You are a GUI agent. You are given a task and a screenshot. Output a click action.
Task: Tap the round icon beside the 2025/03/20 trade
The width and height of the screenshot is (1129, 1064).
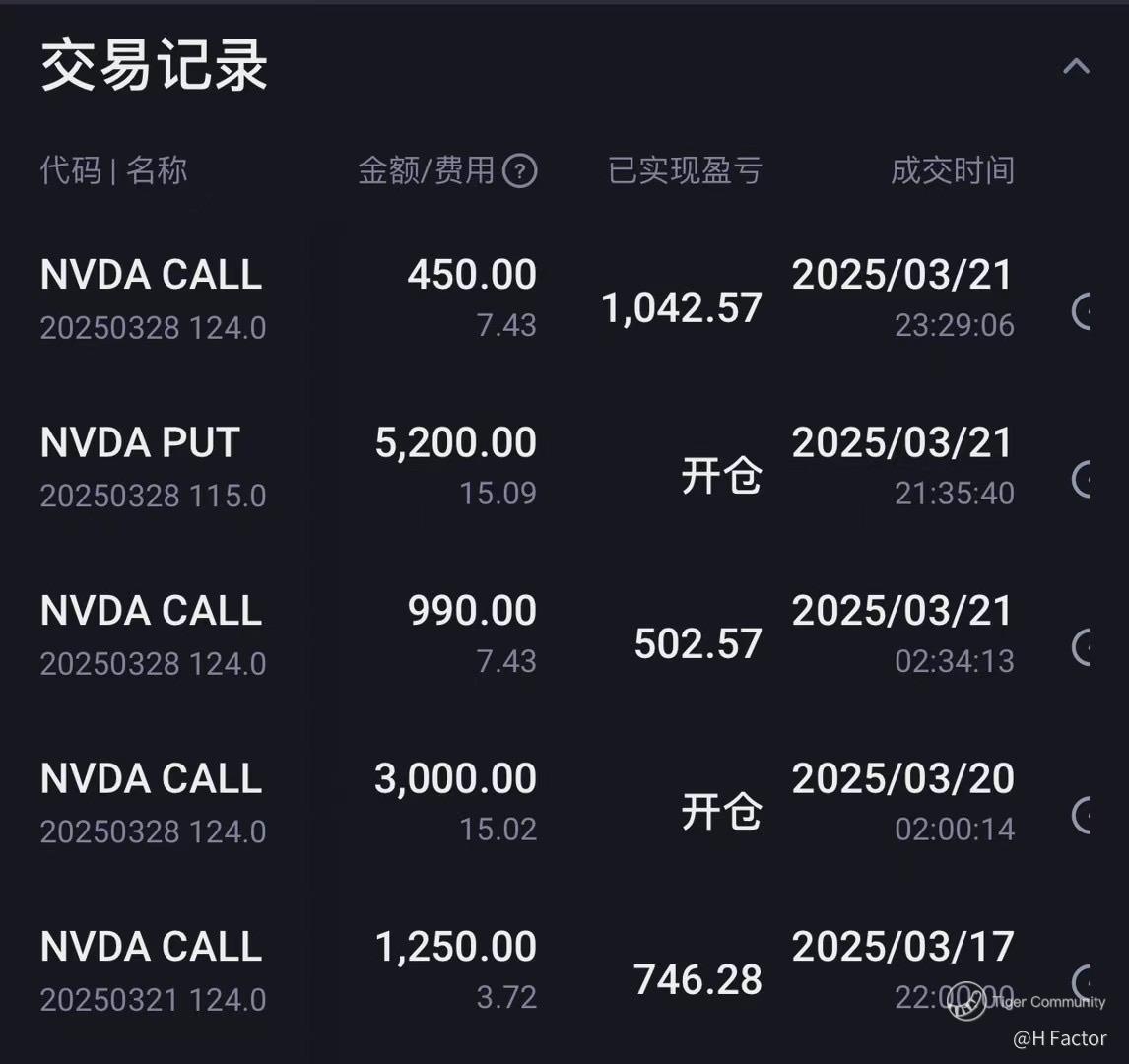1082,815
